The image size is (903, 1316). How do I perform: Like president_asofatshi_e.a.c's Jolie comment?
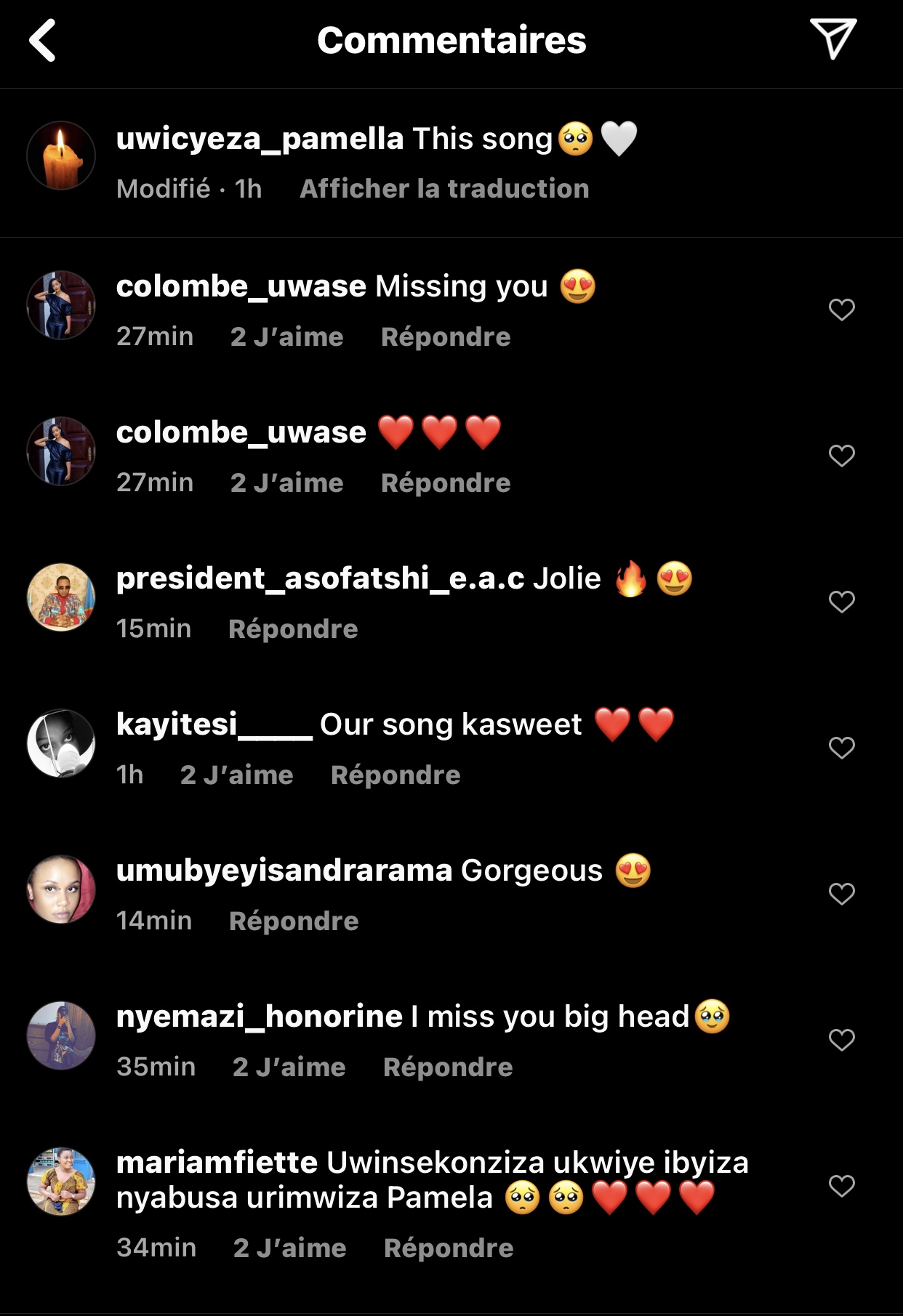tap(841, 602)
